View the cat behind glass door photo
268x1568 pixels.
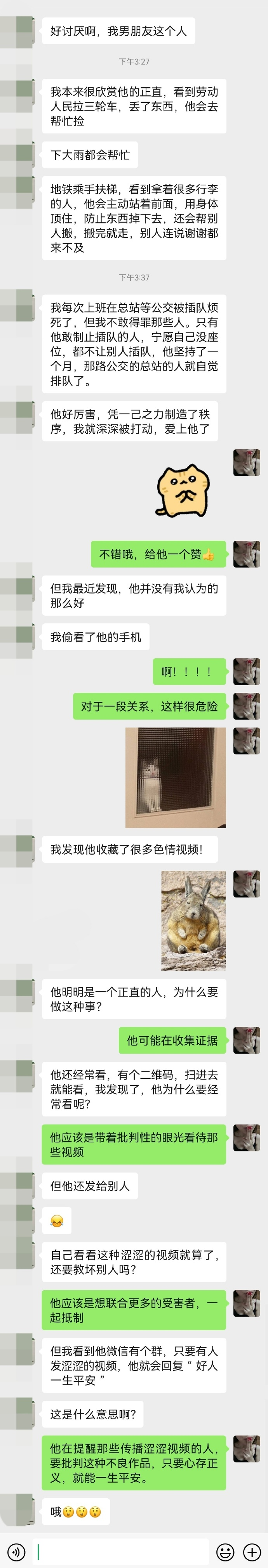[x=176, y=777]
